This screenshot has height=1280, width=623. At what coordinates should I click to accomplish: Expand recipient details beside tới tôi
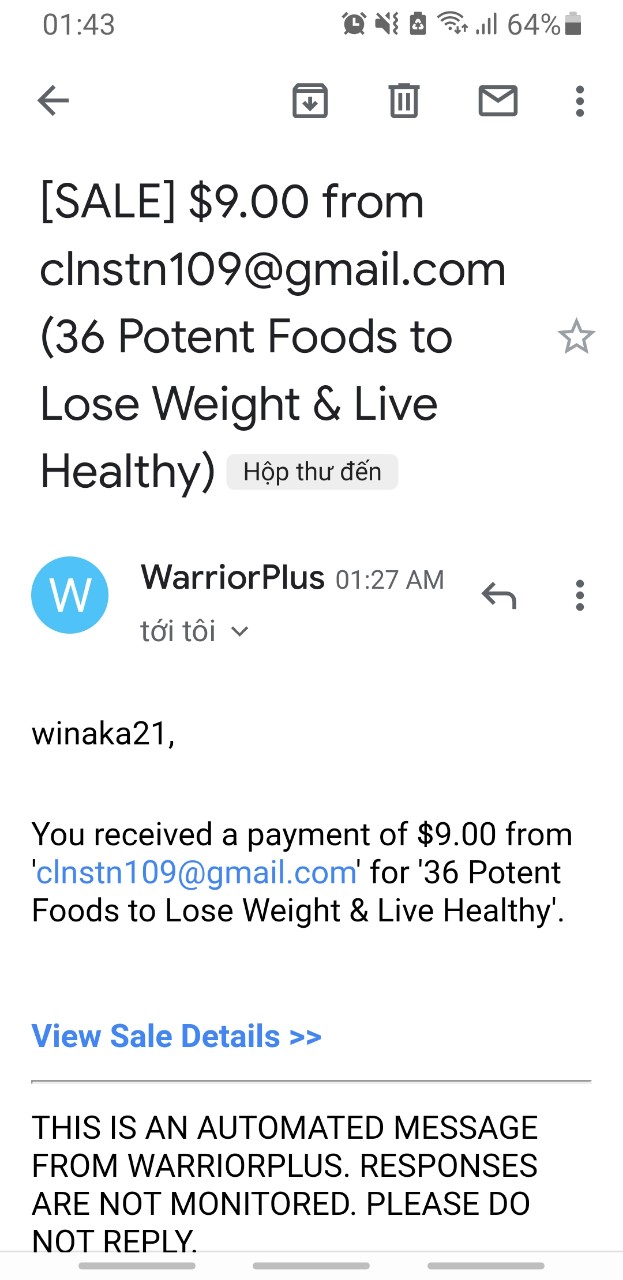(x=239, y=632)
